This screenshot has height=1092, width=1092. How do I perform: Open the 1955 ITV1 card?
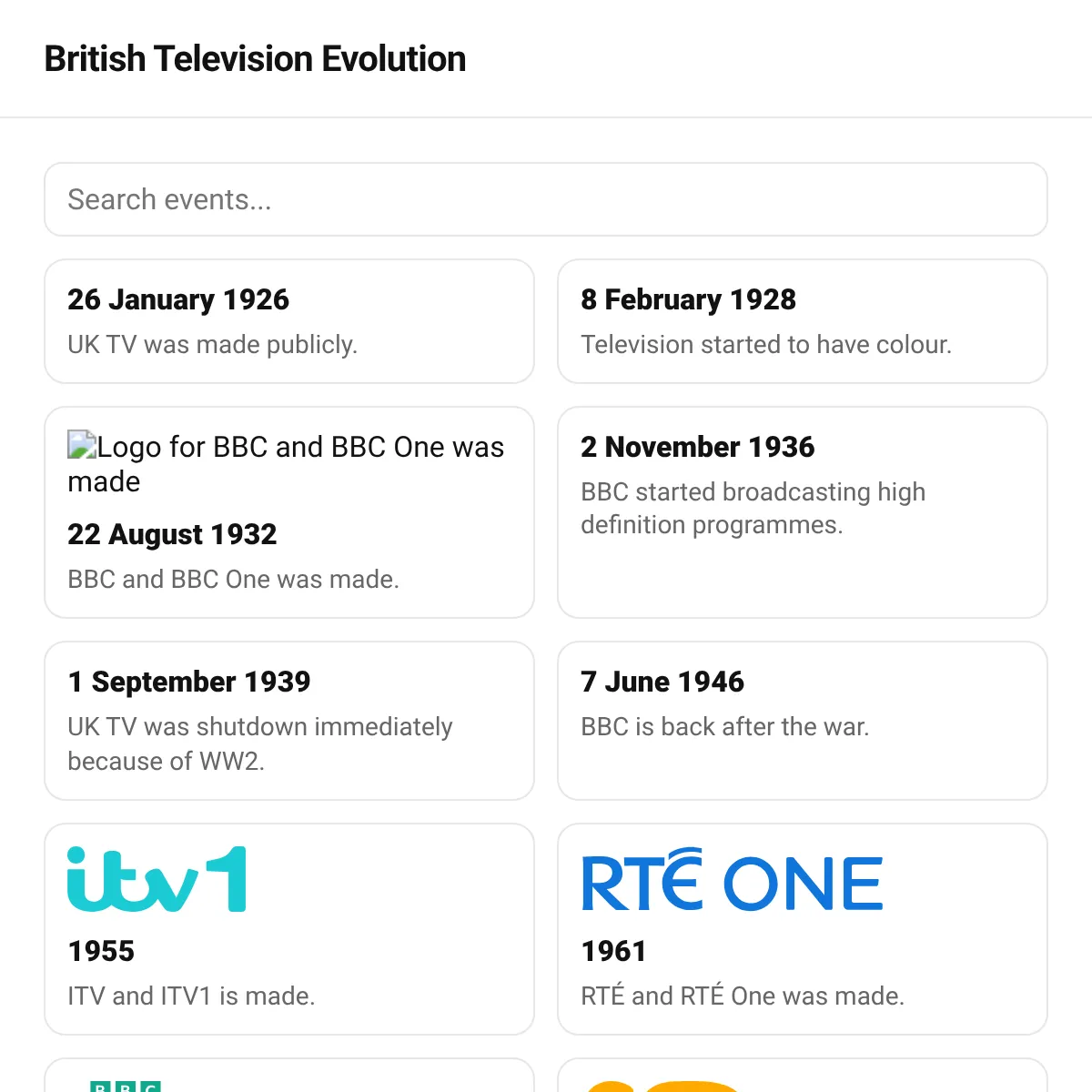point(289,929)
